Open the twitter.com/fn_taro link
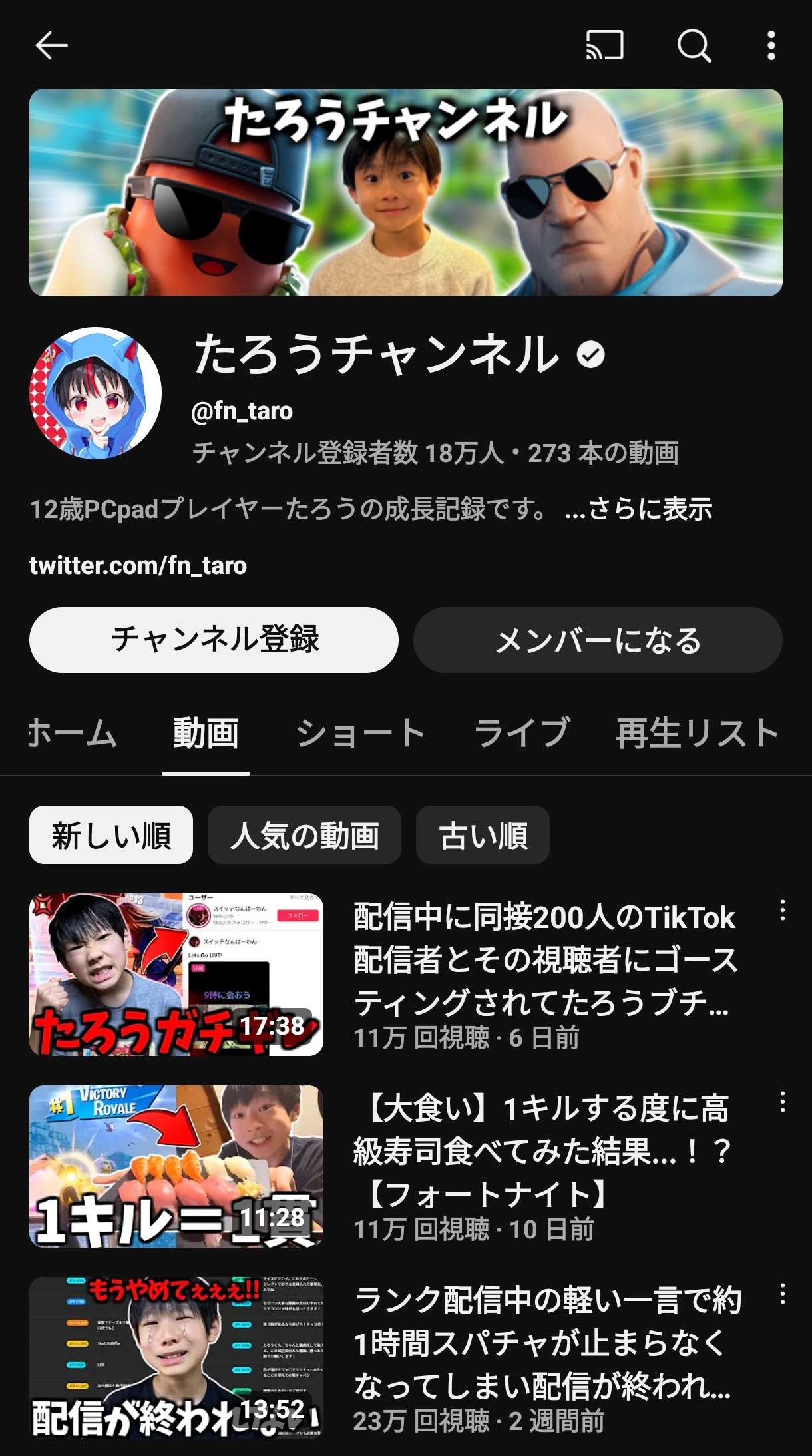Screen dimensions: 812x1456 [138, 566]
